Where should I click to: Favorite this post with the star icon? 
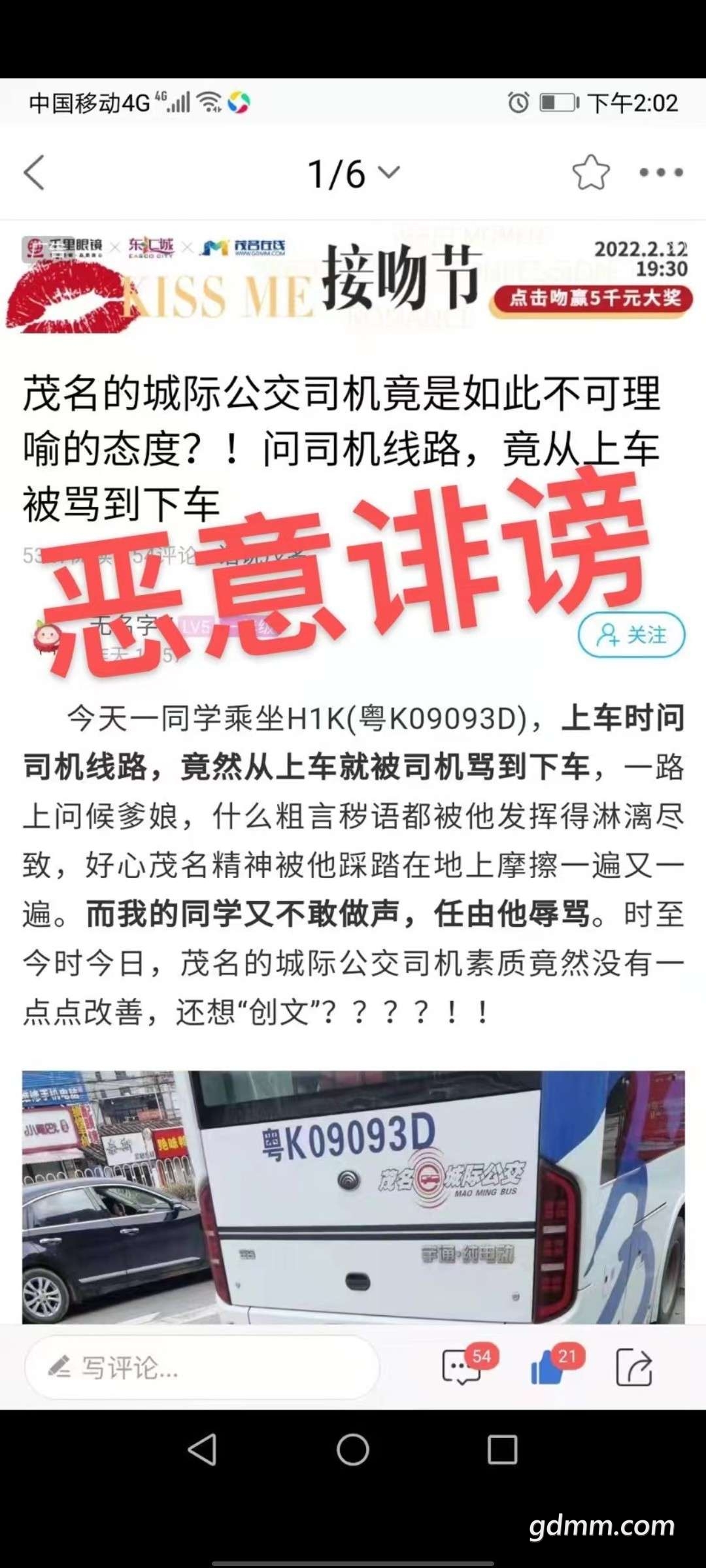591,172
